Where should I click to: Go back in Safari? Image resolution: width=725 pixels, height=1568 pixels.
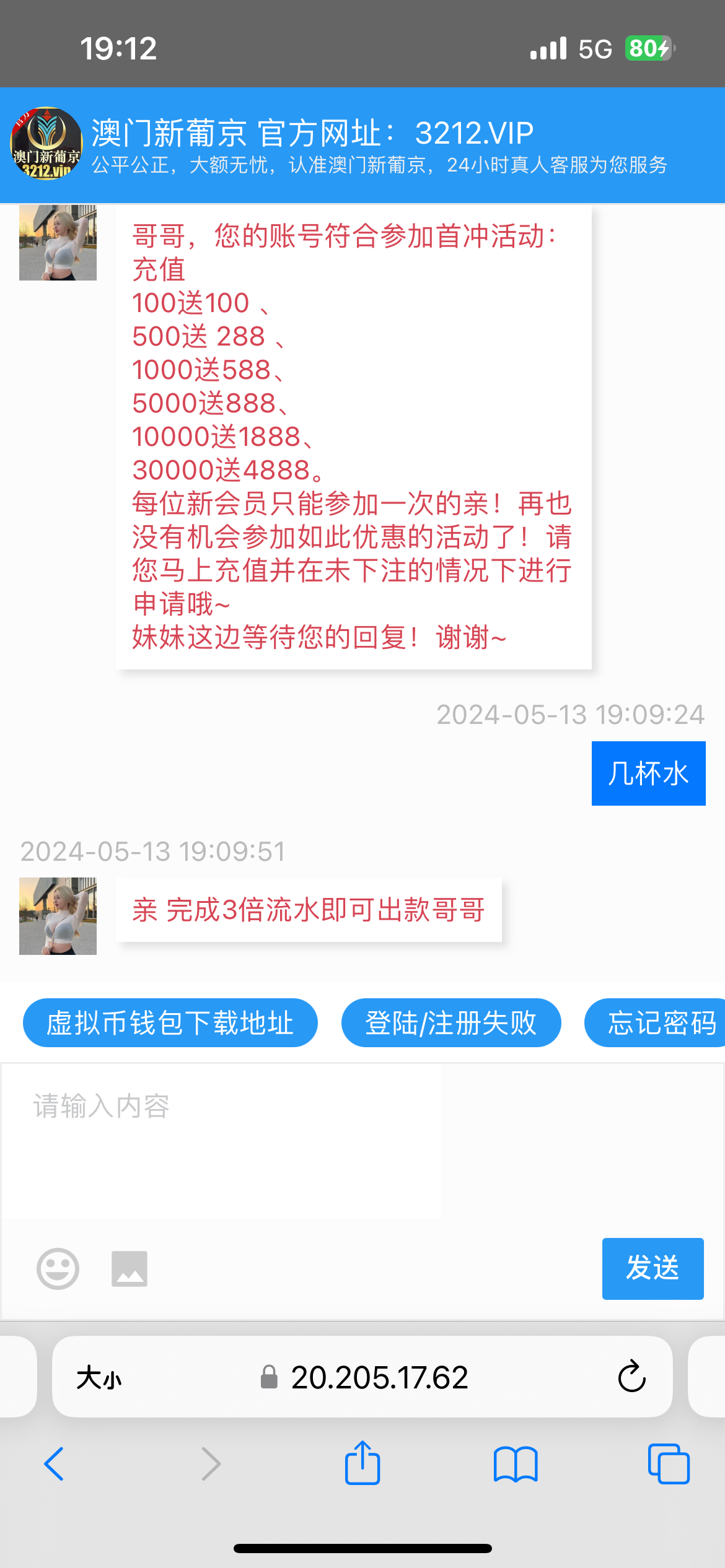point(54,1464)
